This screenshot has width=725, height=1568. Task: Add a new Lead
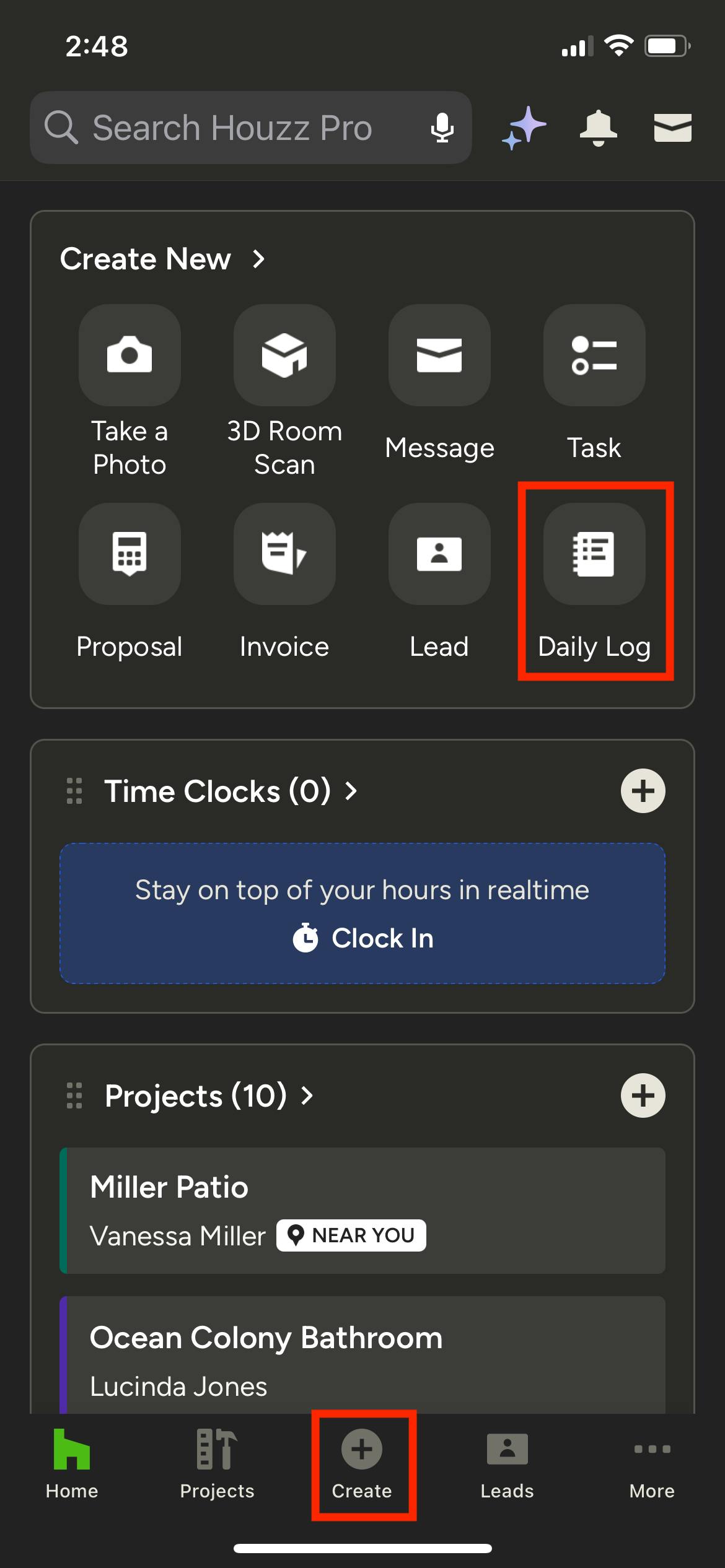[x=439, y=554]
